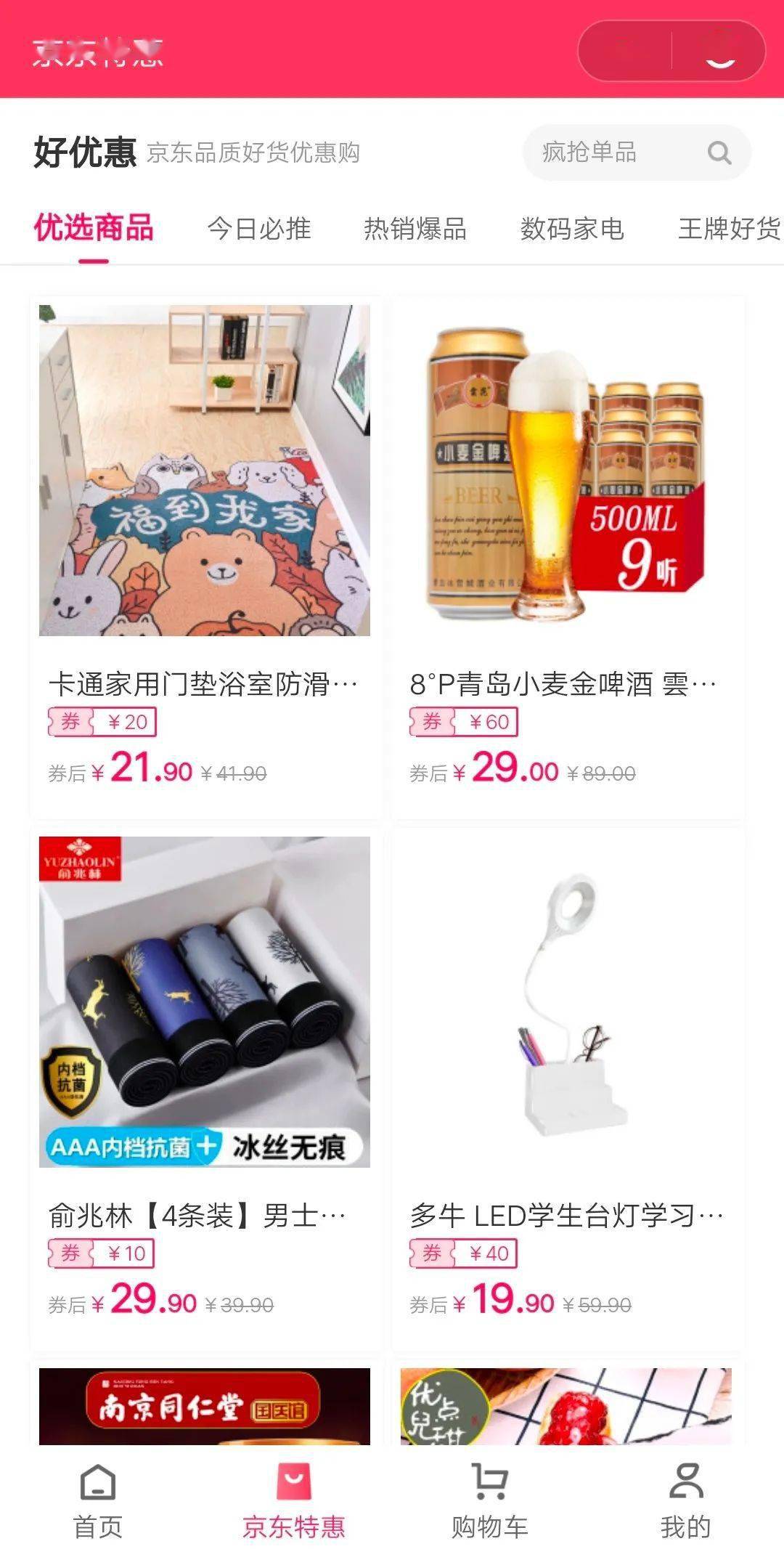The width and height of the screenshot is (784, 1549).
Task: View the 青岛小麦金啤酒 product
Action: 568,558
